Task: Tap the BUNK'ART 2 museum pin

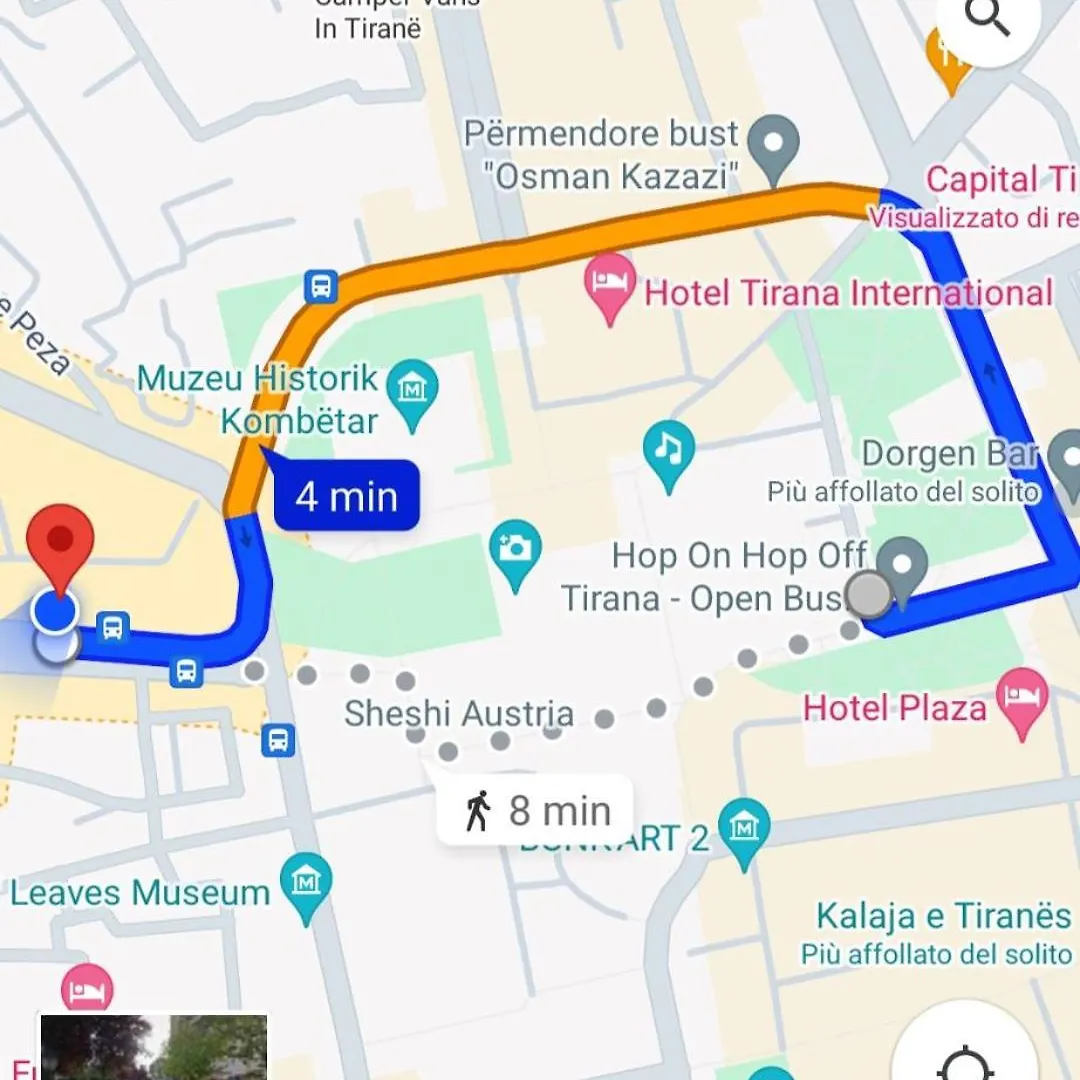Action: tap(744, 829)
